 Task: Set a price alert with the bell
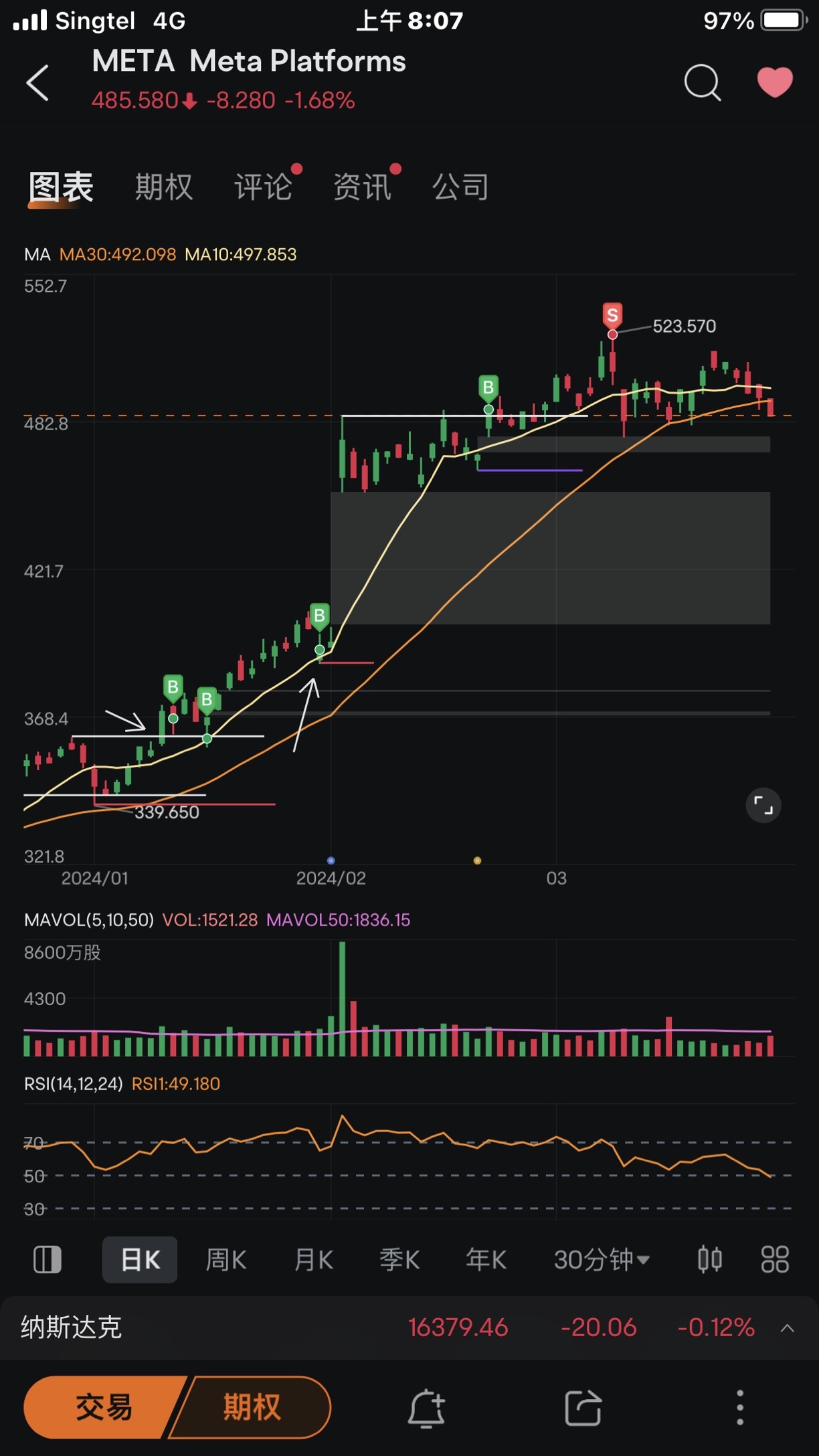(x=426, y=1408)
